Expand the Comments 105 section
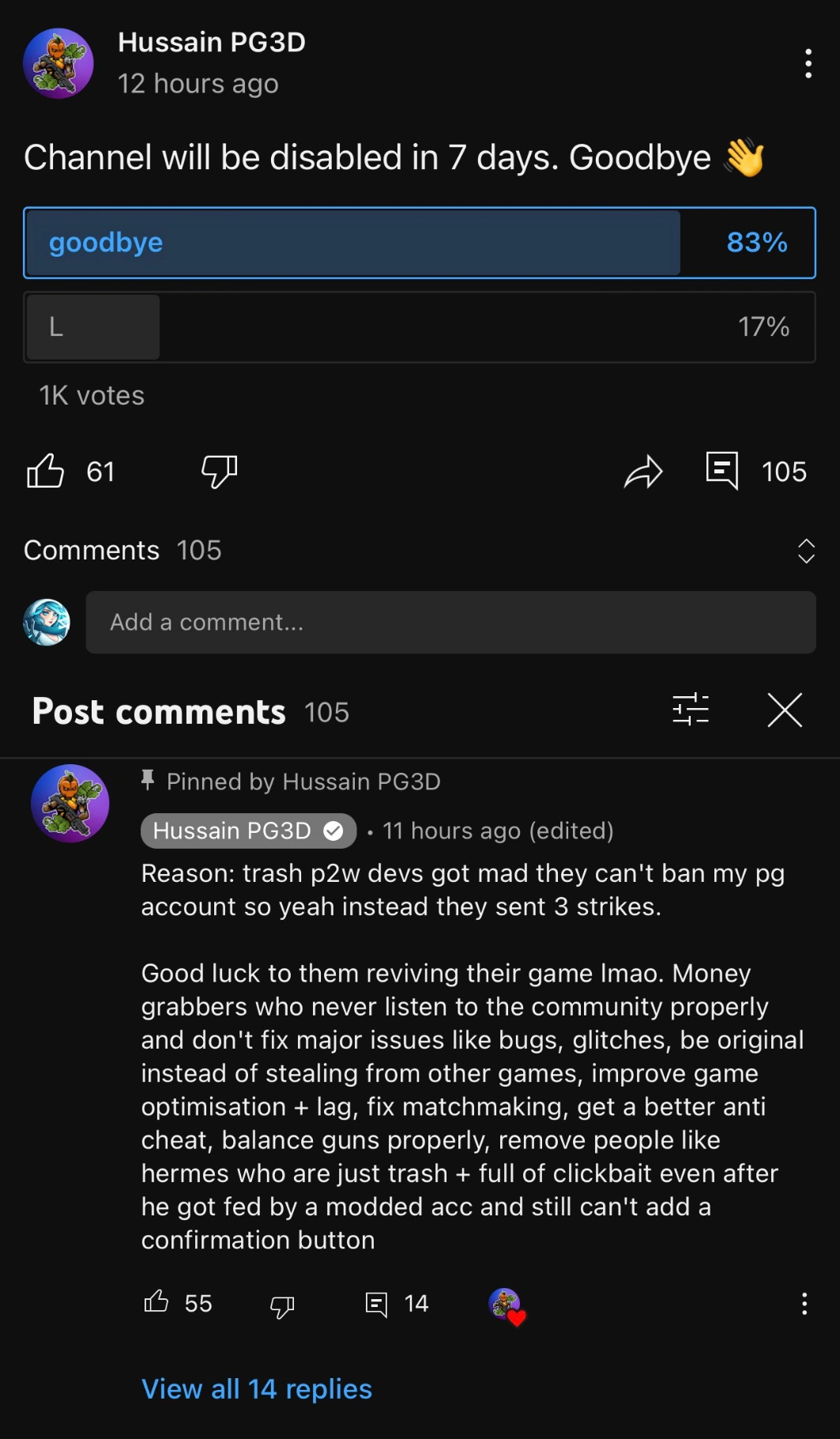The height and width of the screenshot is (1439, 840). coord(806,551)
